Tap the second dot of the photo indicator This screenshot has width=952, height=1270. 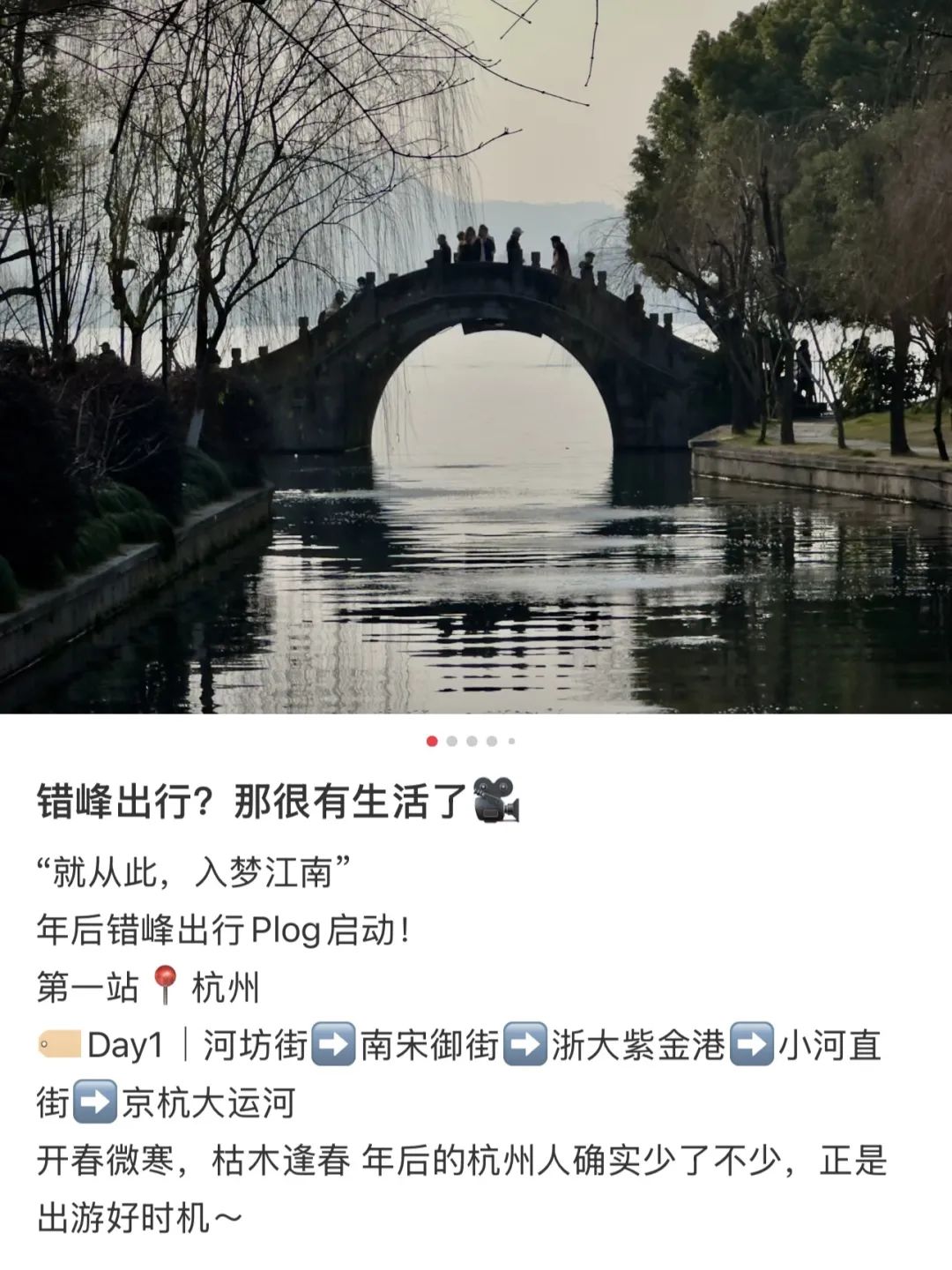pyautogui.click(x=452, y=741)
